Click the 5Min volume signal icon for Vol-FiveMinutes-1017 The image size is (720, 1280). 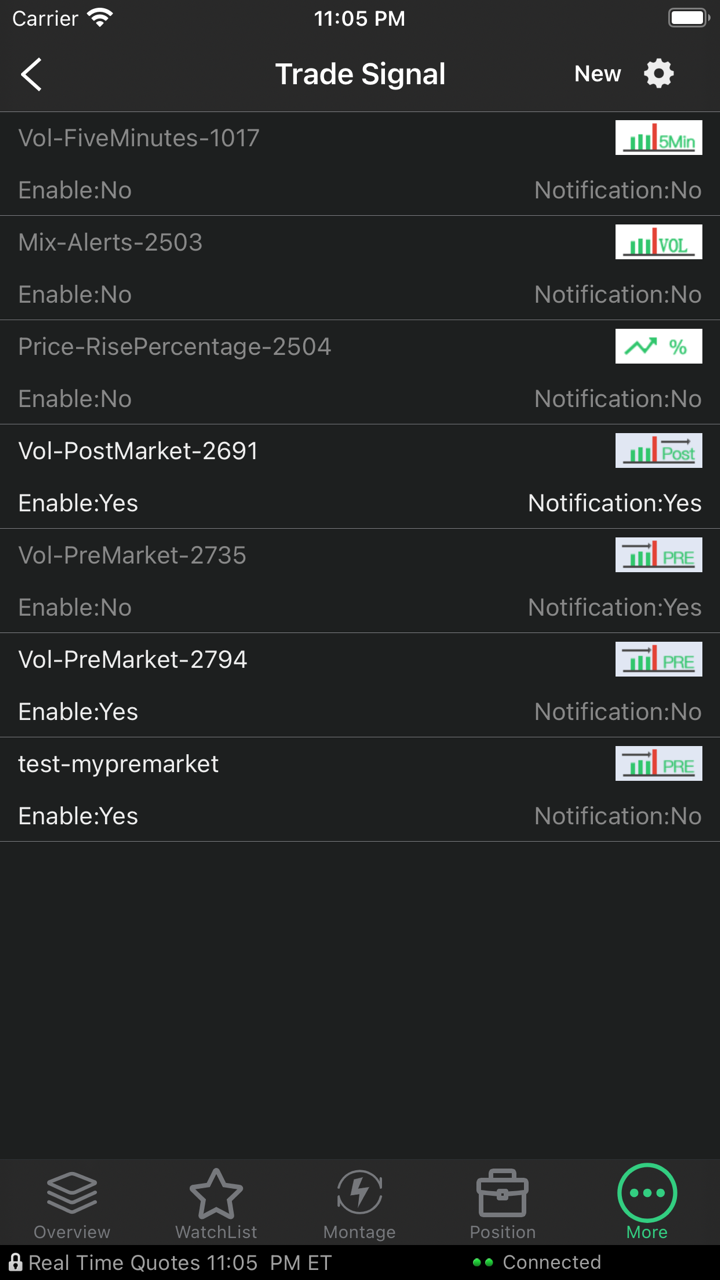pos(658,137)
